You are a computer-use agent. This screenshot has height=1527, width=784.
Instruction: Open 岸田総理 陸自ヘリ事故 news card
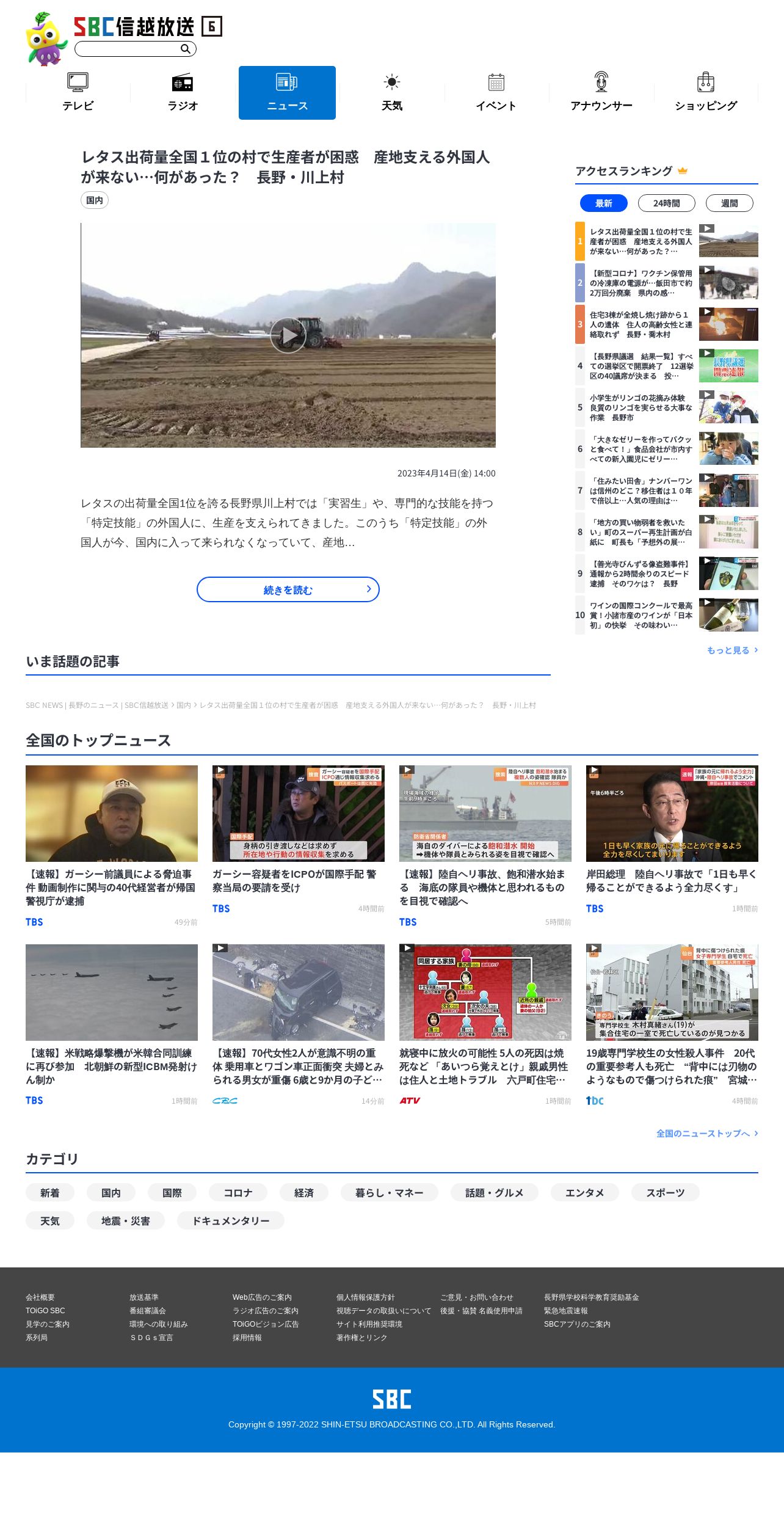tap(672, 840)
